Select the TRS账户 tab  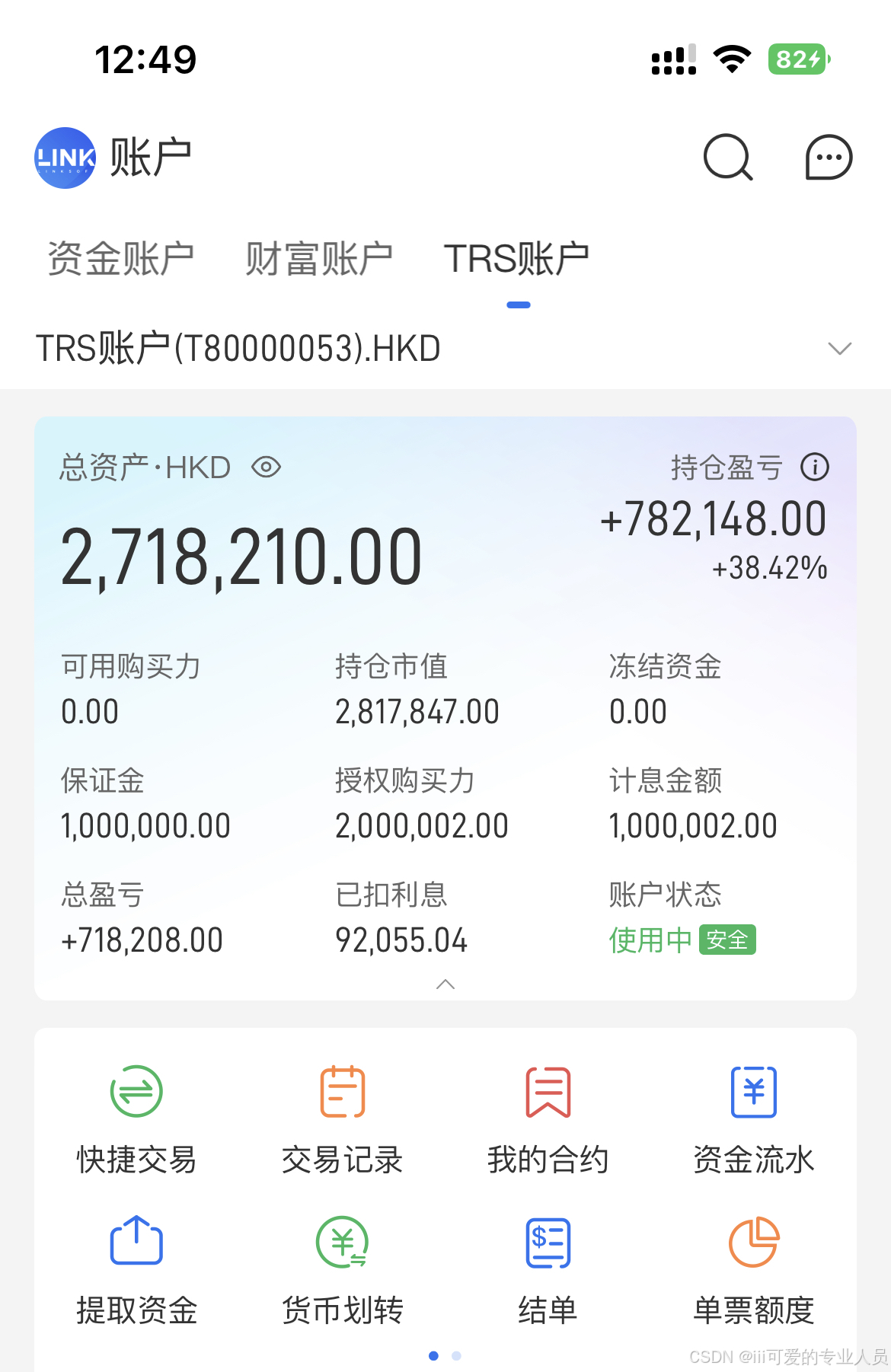coord(517,259)
